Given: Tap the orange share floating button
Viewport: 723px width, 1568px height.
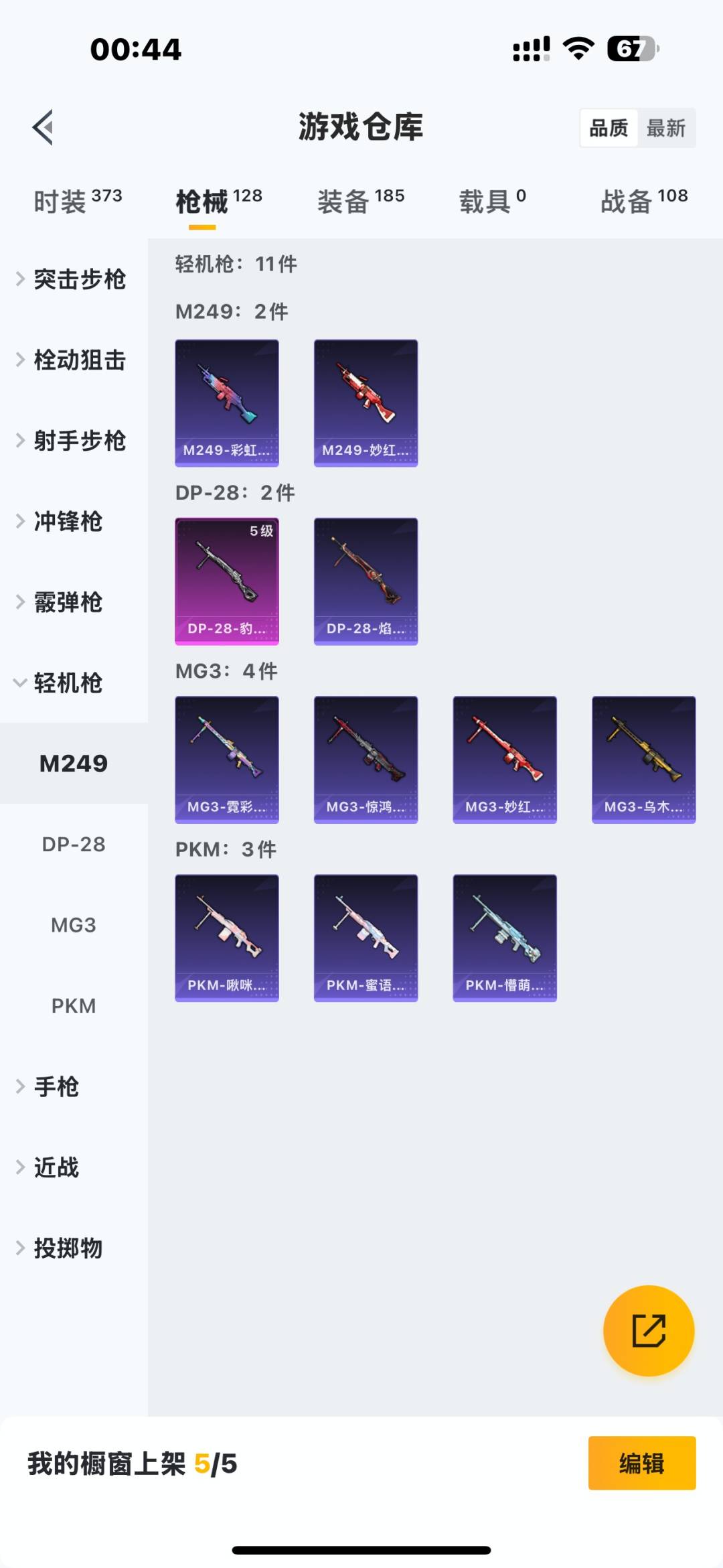Looking at the screenshot, I should [648, 1330].
